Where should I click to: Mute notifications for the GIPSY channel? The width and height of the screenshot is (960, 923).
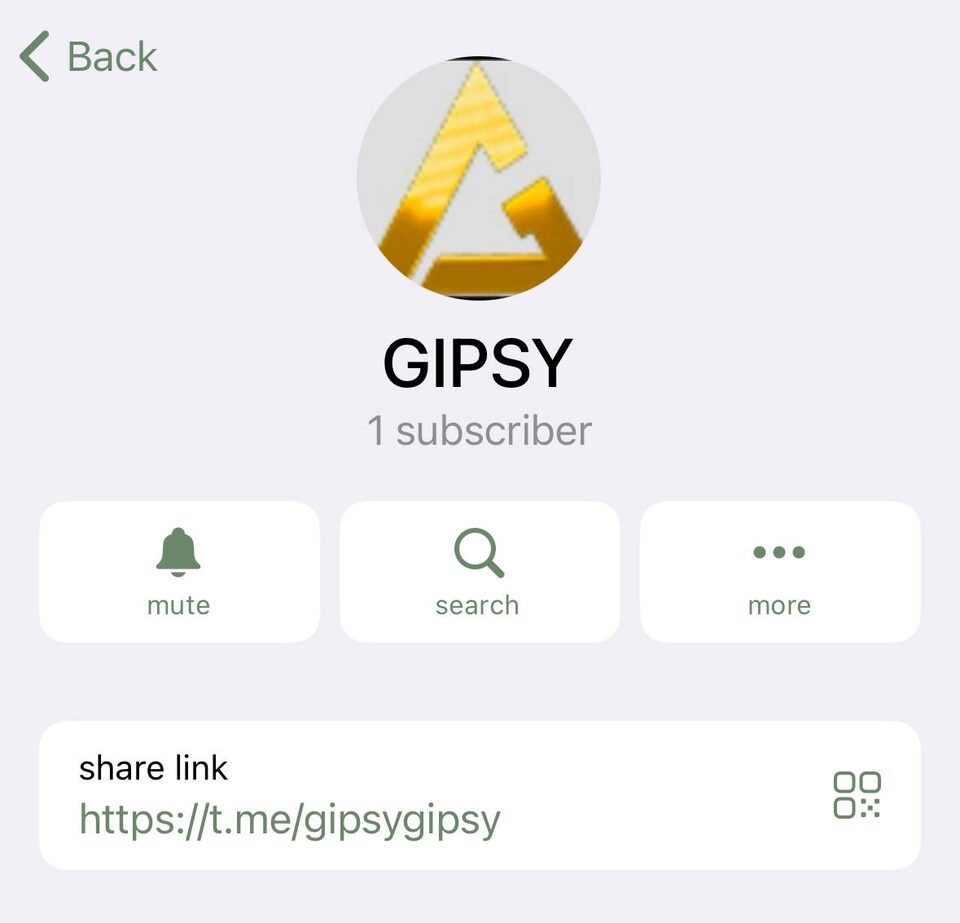tap(179, 571)
